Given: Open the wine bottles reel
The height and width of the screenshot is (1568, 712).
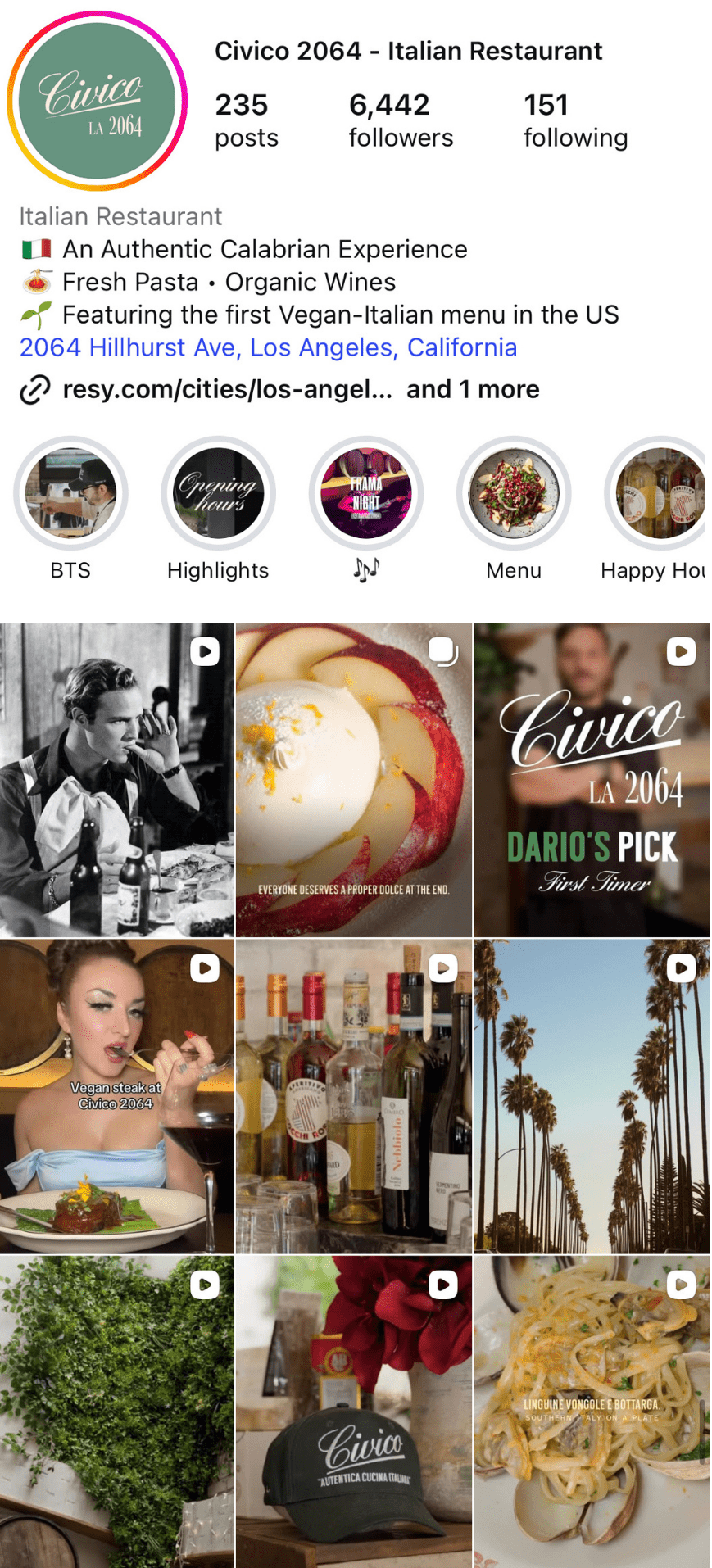Looking at the screenshot, I should click(x=354, y=1096).
